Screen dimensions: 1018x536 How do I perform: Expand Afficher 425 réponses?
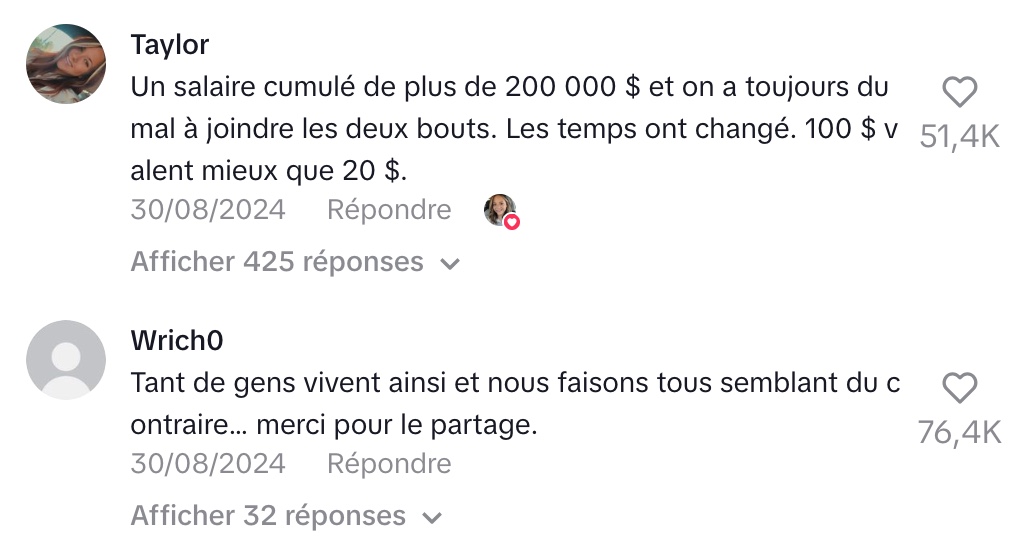pos(294,262)
